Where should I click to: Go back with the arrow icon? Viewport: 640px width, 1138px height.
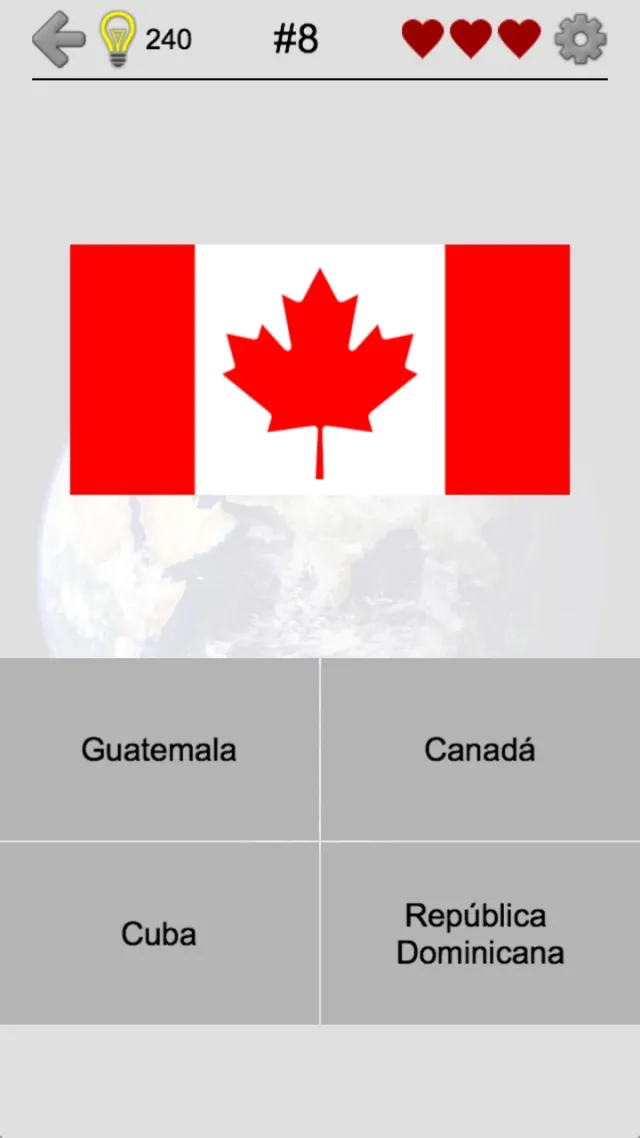(x=58, y=39)
